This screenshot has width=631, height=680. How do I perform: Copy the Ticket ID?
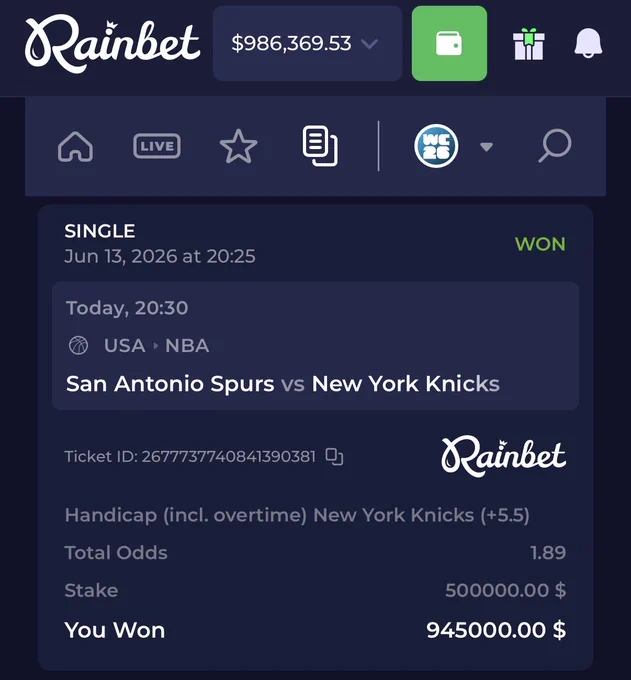pos(334,457)
